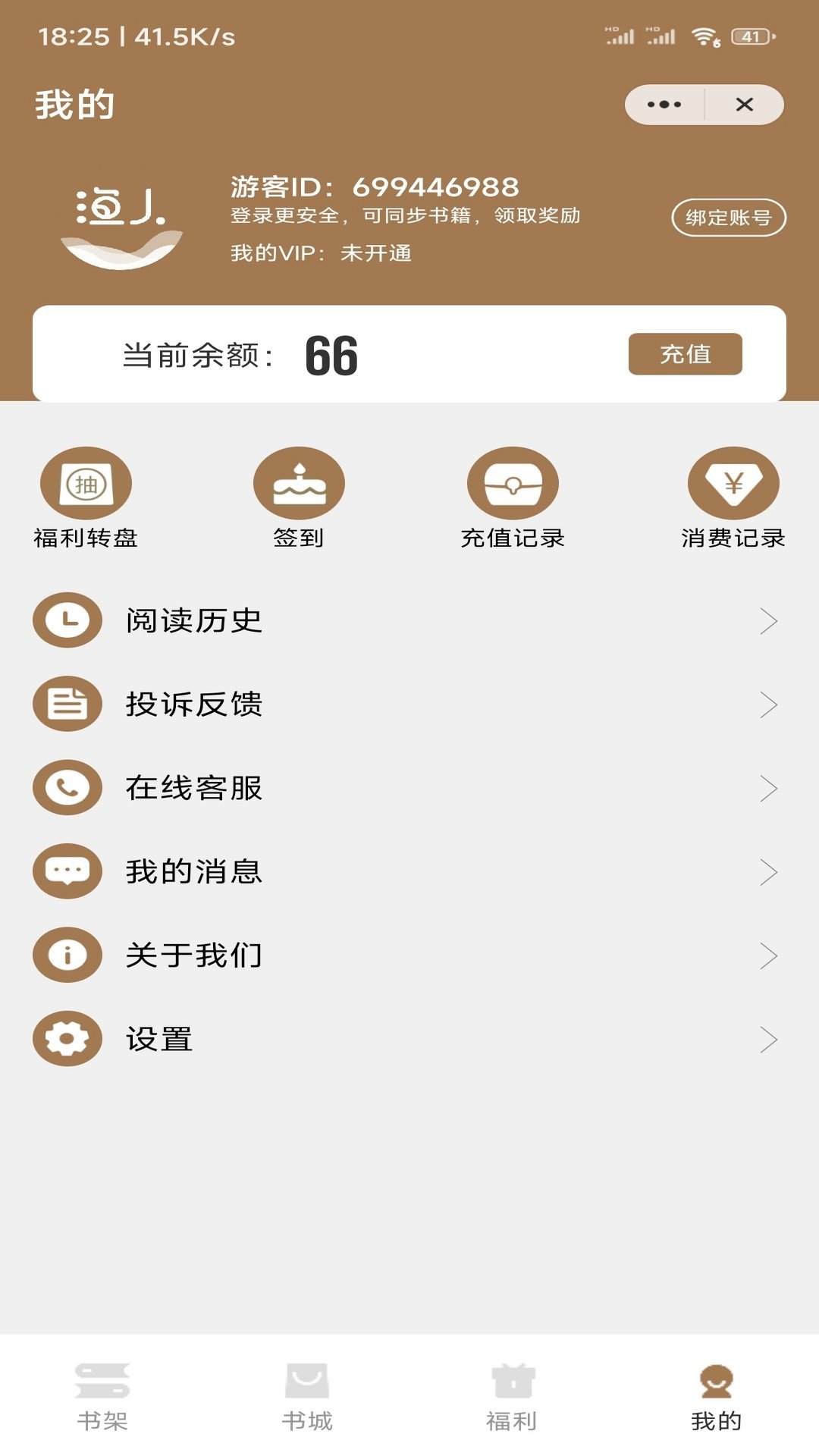Switch to the 福利 tab

coord(512,1397)
